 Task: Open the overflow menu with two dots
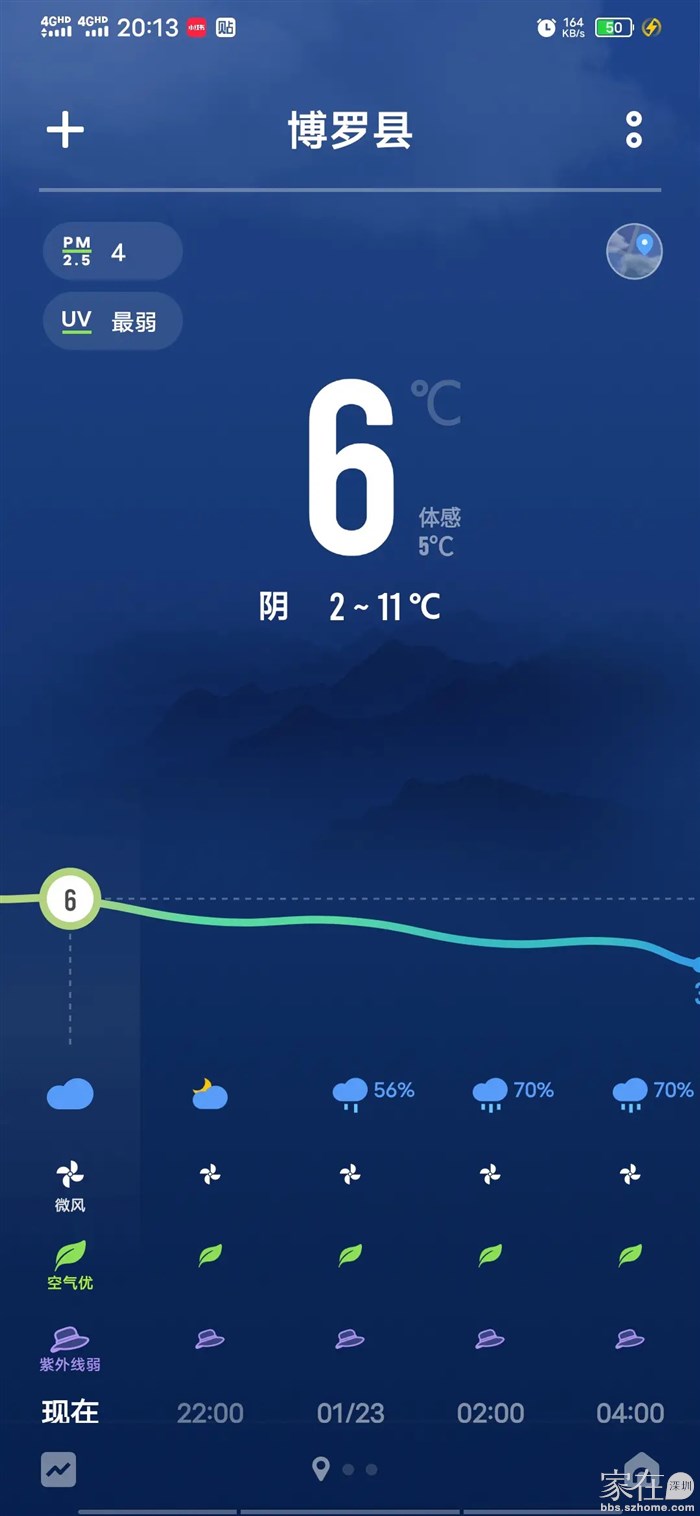point(634,130)
